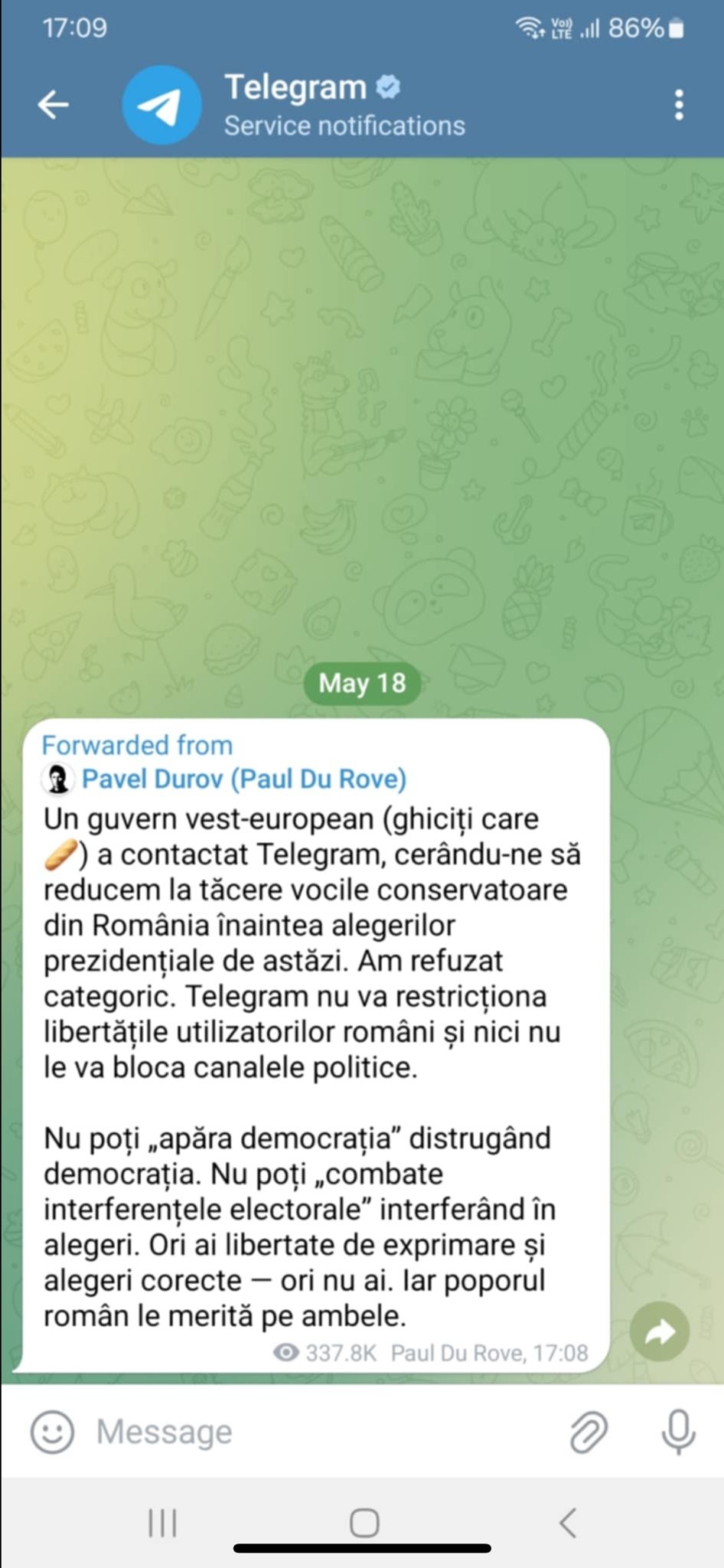The height and width of the screenshot is (1568, 724).
Task: Go back to the chat list
Action: (x=54, y=105)
